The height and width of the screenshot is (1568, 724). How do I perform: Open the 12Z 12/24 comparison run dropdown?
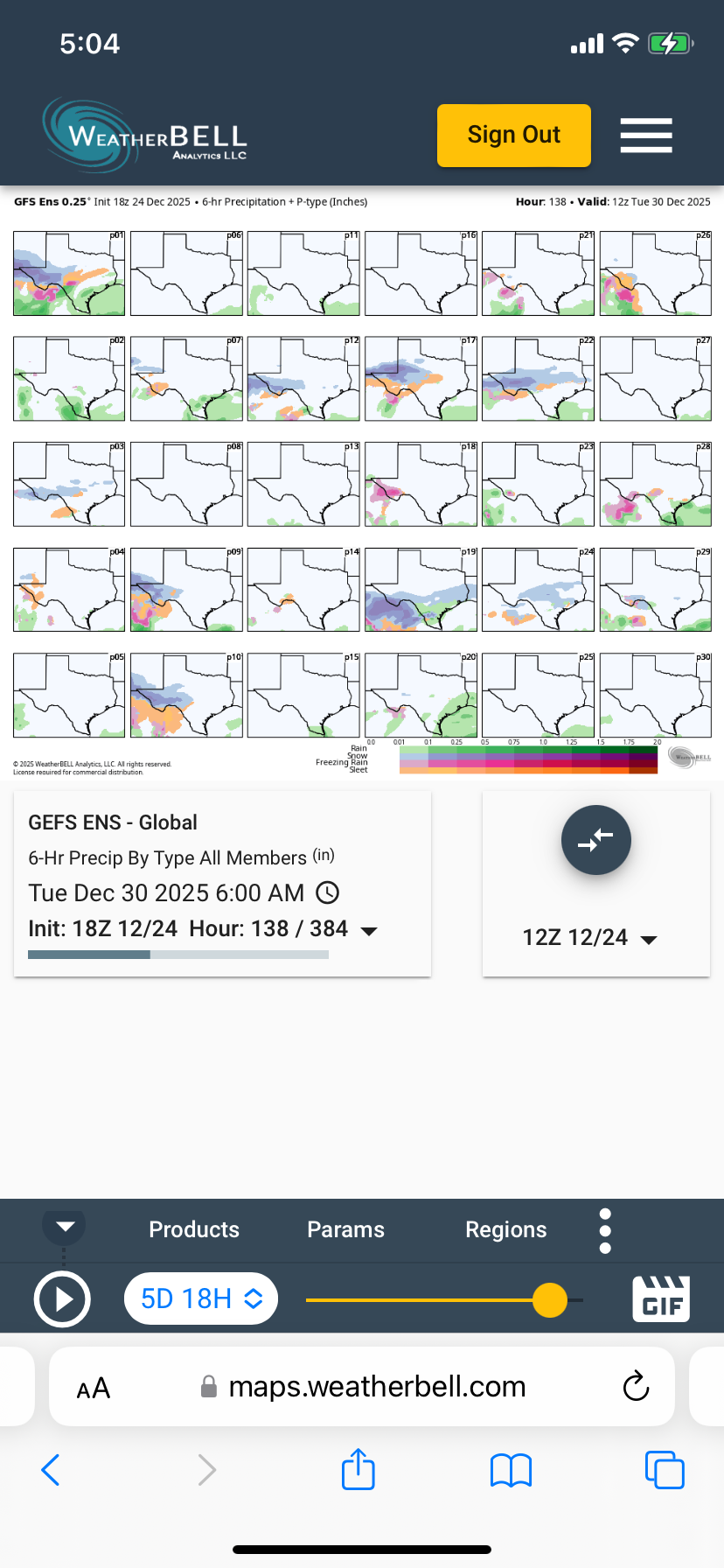pos(589,938)
